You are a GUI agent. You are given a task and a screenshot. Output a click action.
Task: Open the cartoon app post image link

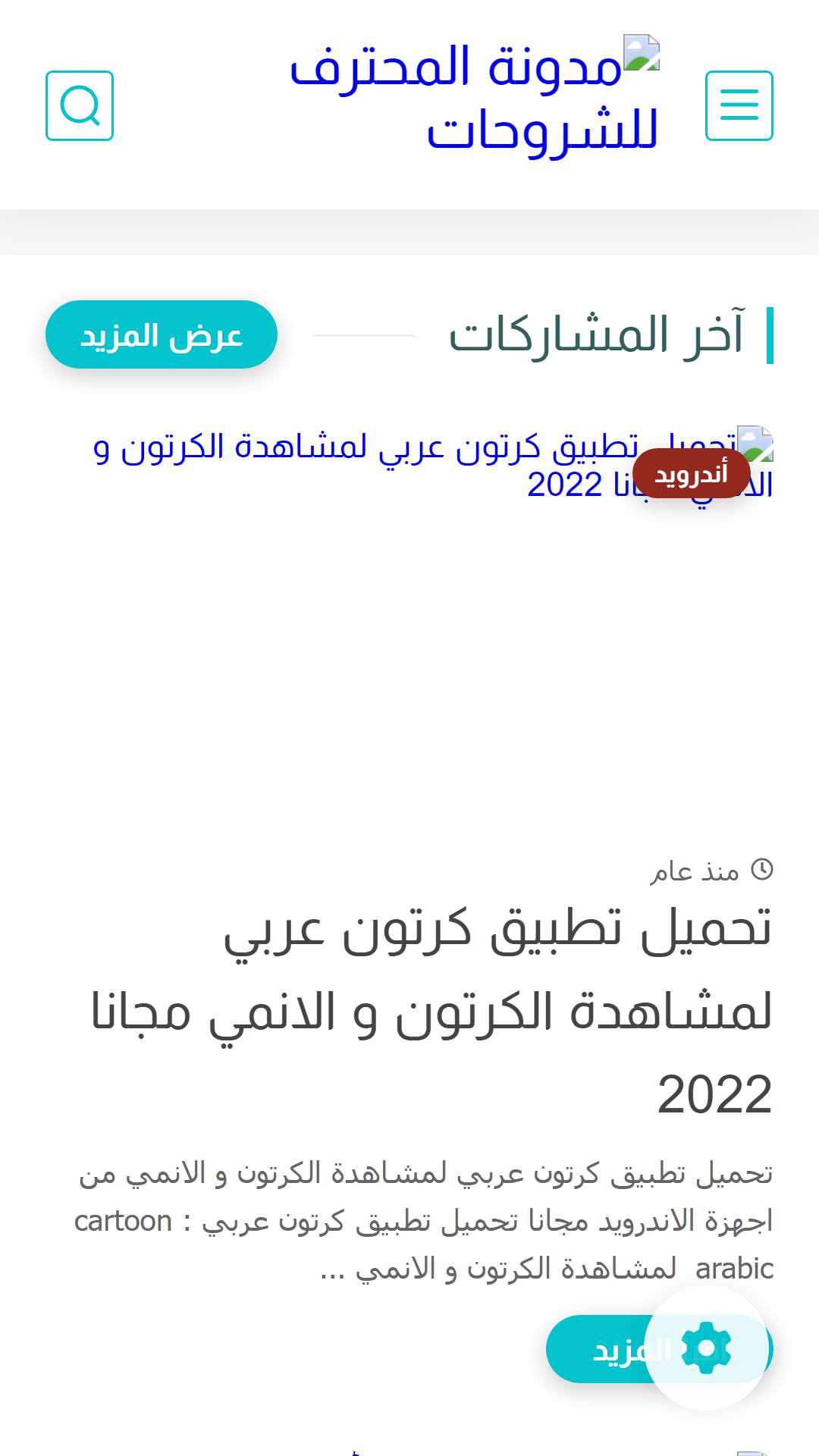[433, 464]
